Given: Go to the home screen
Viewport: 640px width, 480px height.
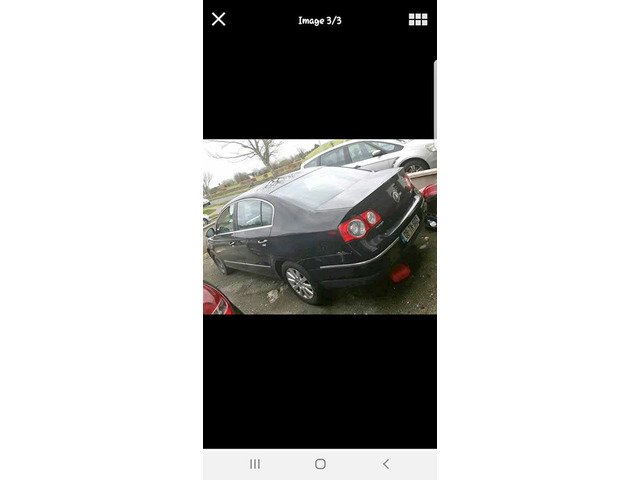Looking at the screenshot, I should (x=320, y=464).
